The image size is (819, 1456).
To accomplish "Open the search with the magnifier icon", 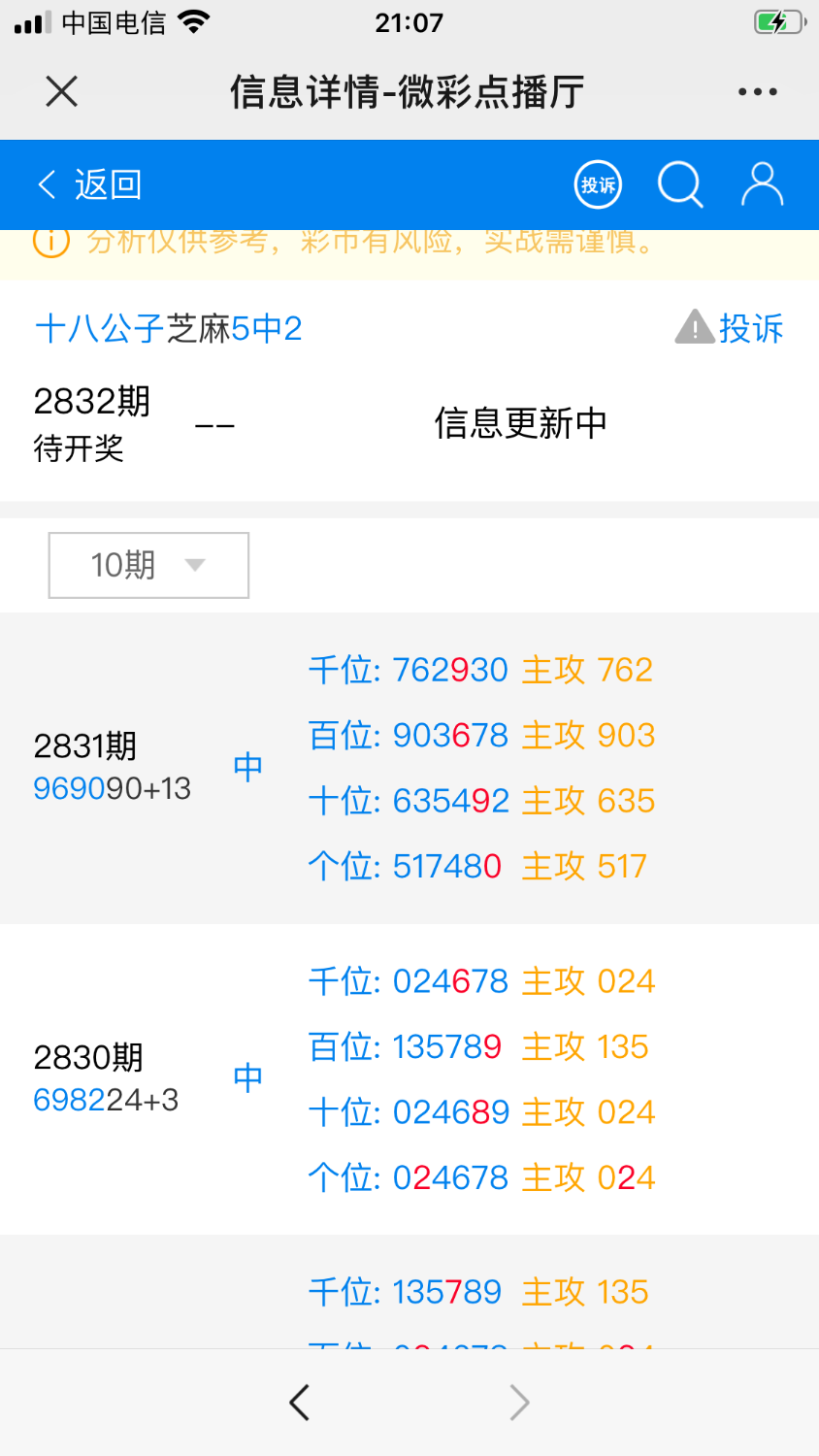I will click(x=680, y=184).
